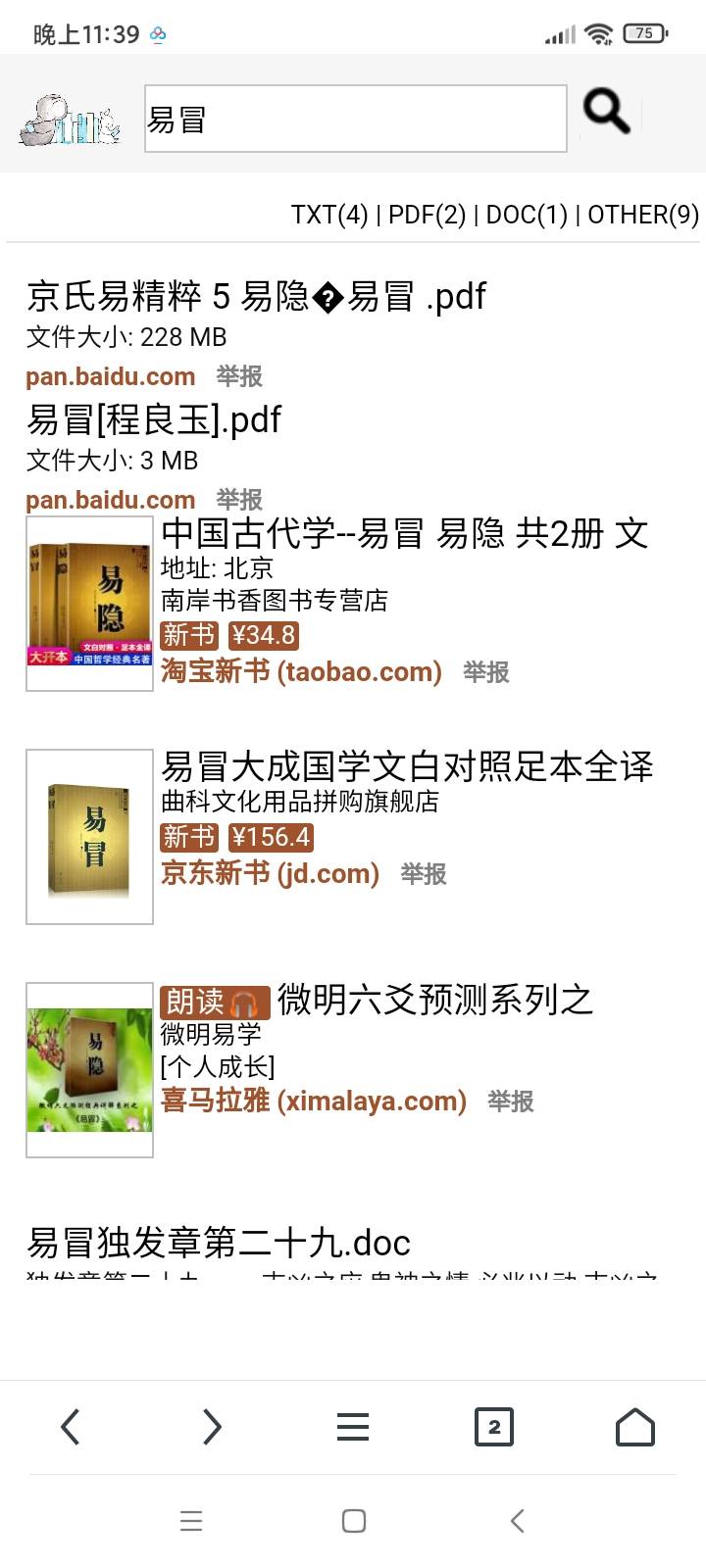Viewport: 706px width, 1568px height.
Task: Tap the browser forward arrow
Action: (x=212, y=1427)
